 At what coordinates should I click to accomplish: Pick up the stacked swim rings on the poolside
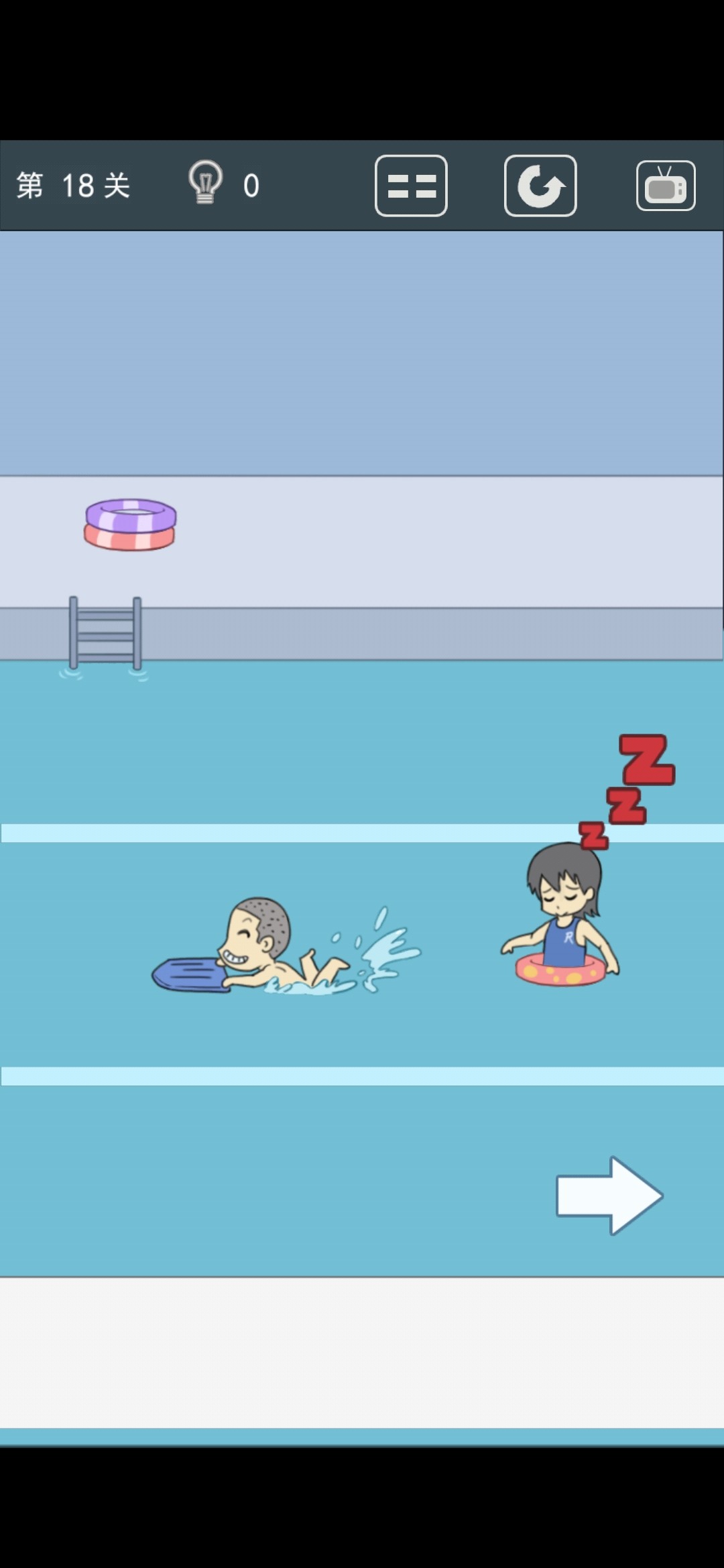(x=130, y=525)
